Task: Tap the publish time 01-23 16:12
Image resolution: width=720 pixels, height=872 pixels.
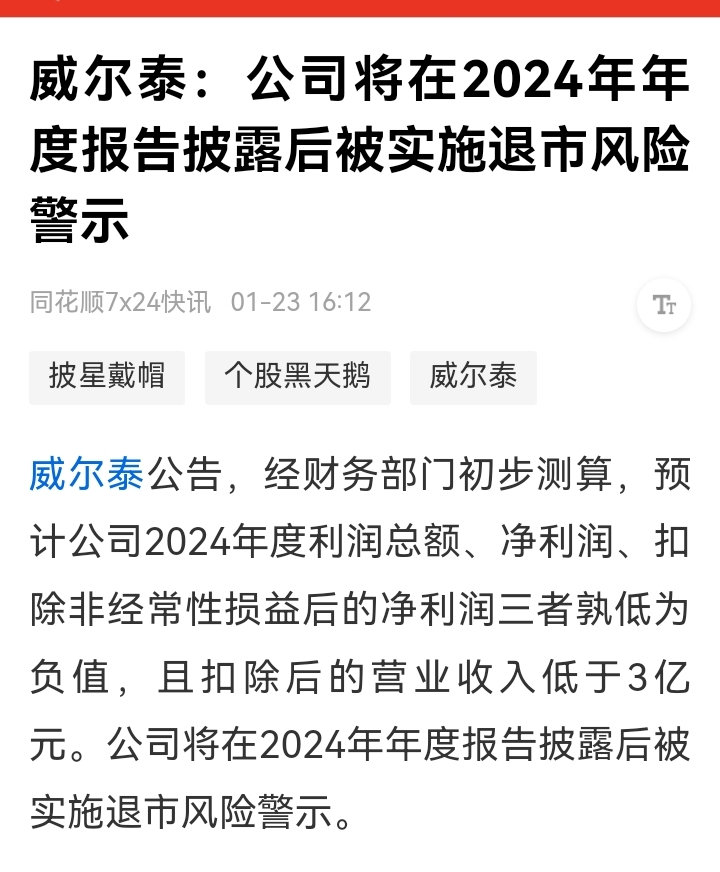Action: 300,301
